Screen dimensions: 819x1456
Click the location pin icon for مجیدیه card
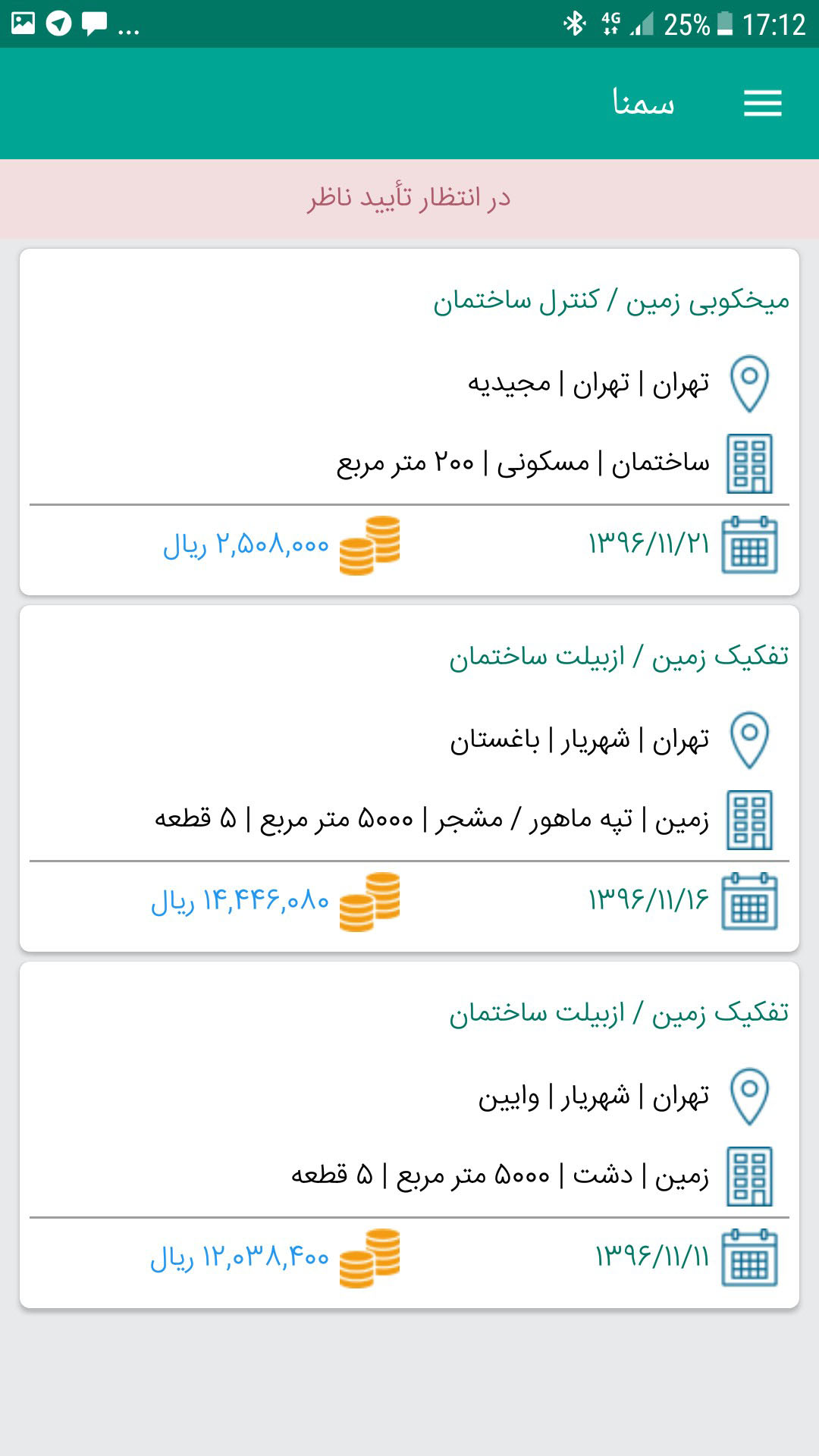pyautogui.click(x=749, y=386)
